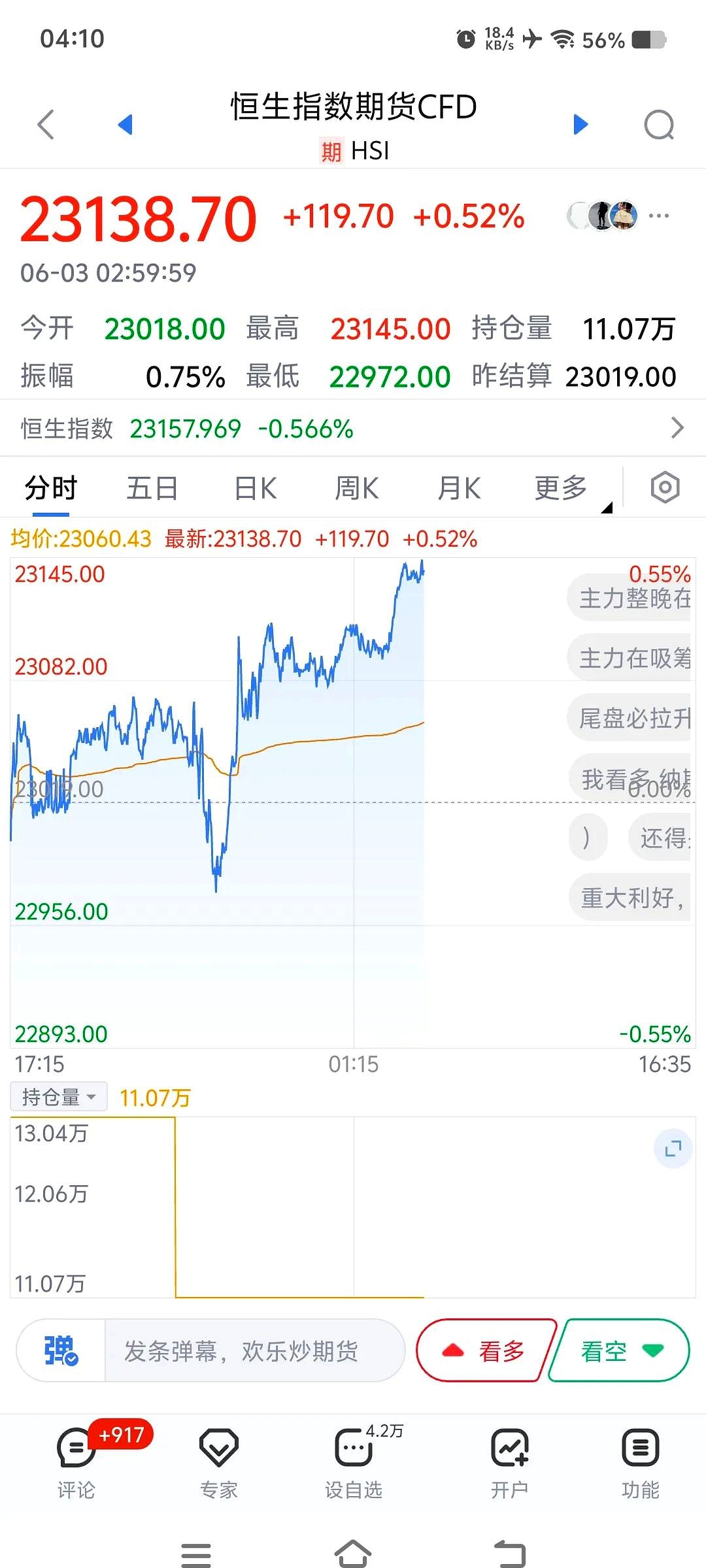Image resolution: width=706 pixels, height=1568 pixels.
Task: Tap the 发条弹幕 comment input field
Action: coord(254,1350)
